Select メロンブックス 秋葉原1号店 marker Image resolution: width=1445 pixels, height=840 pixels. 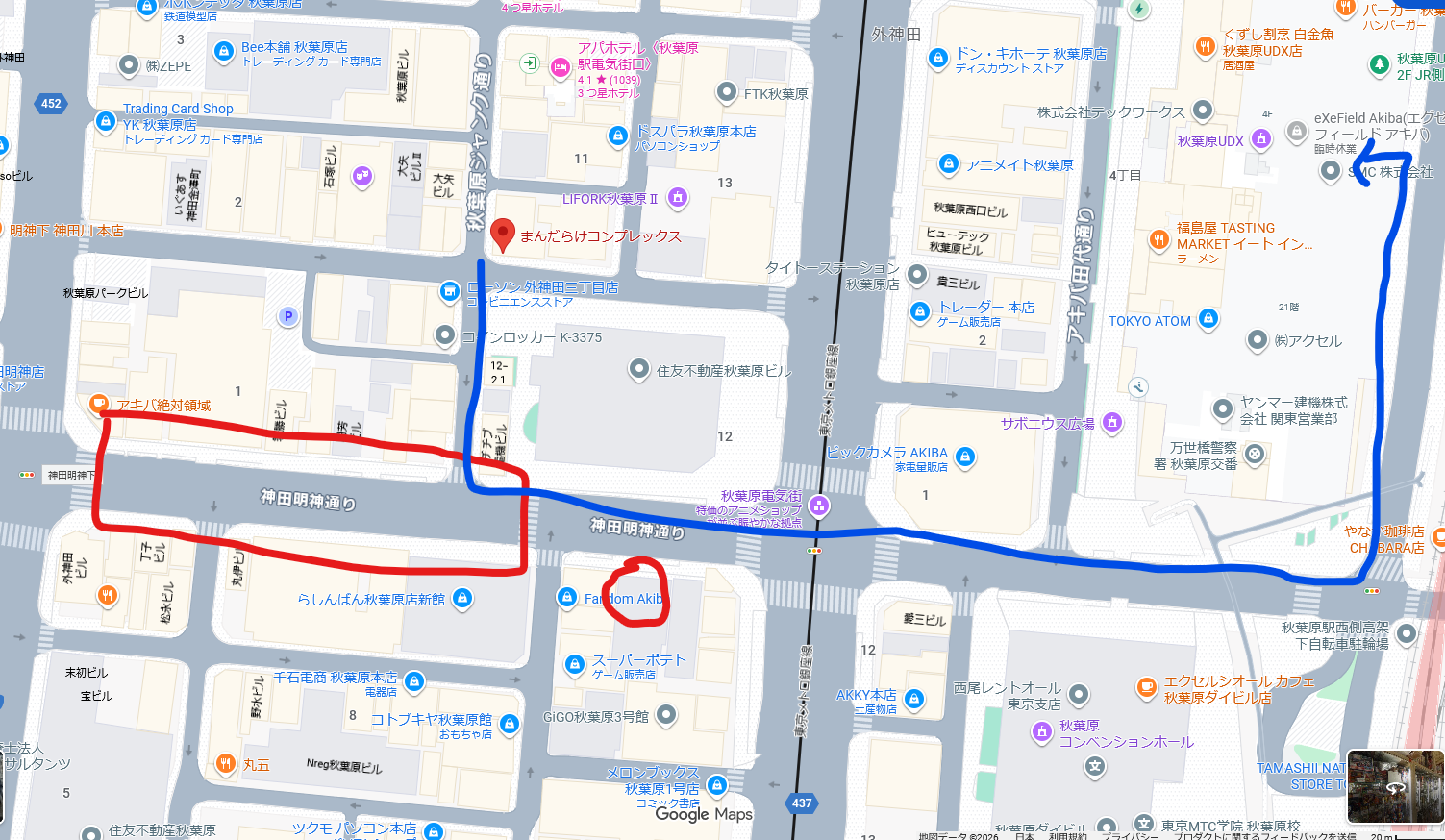[716, 785]
